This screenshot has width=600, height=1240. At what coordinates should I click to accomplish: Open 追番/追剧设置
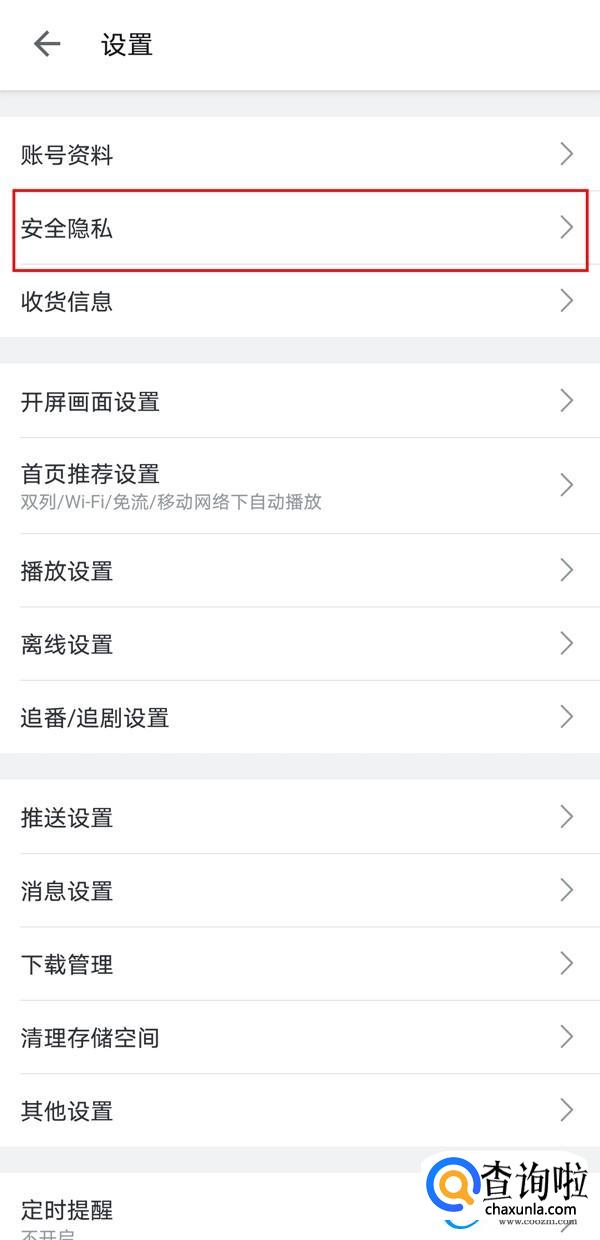click(x=300, y=717)
